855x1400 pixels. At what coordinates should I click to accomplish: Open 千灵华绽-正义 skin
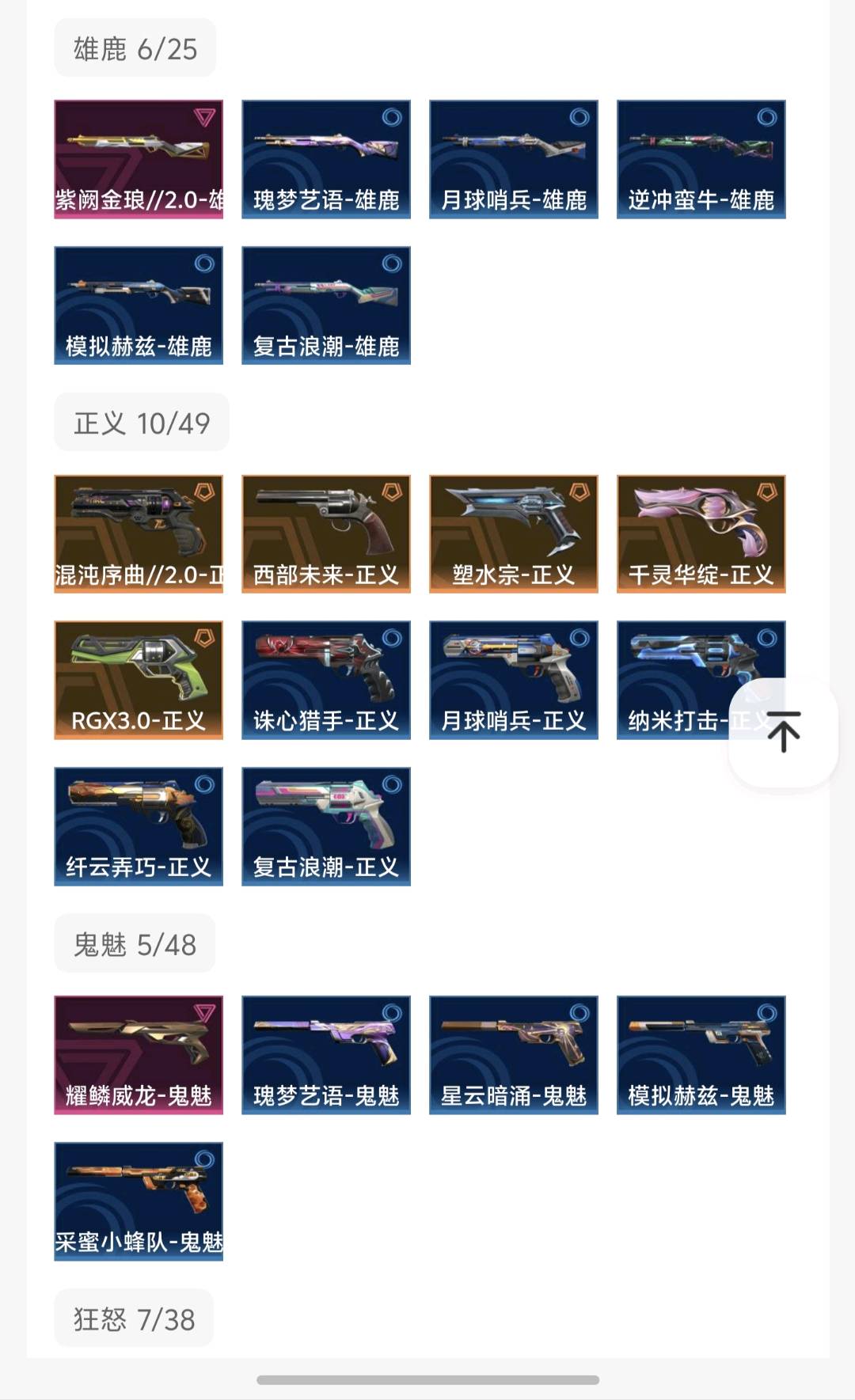click(701, 534)
